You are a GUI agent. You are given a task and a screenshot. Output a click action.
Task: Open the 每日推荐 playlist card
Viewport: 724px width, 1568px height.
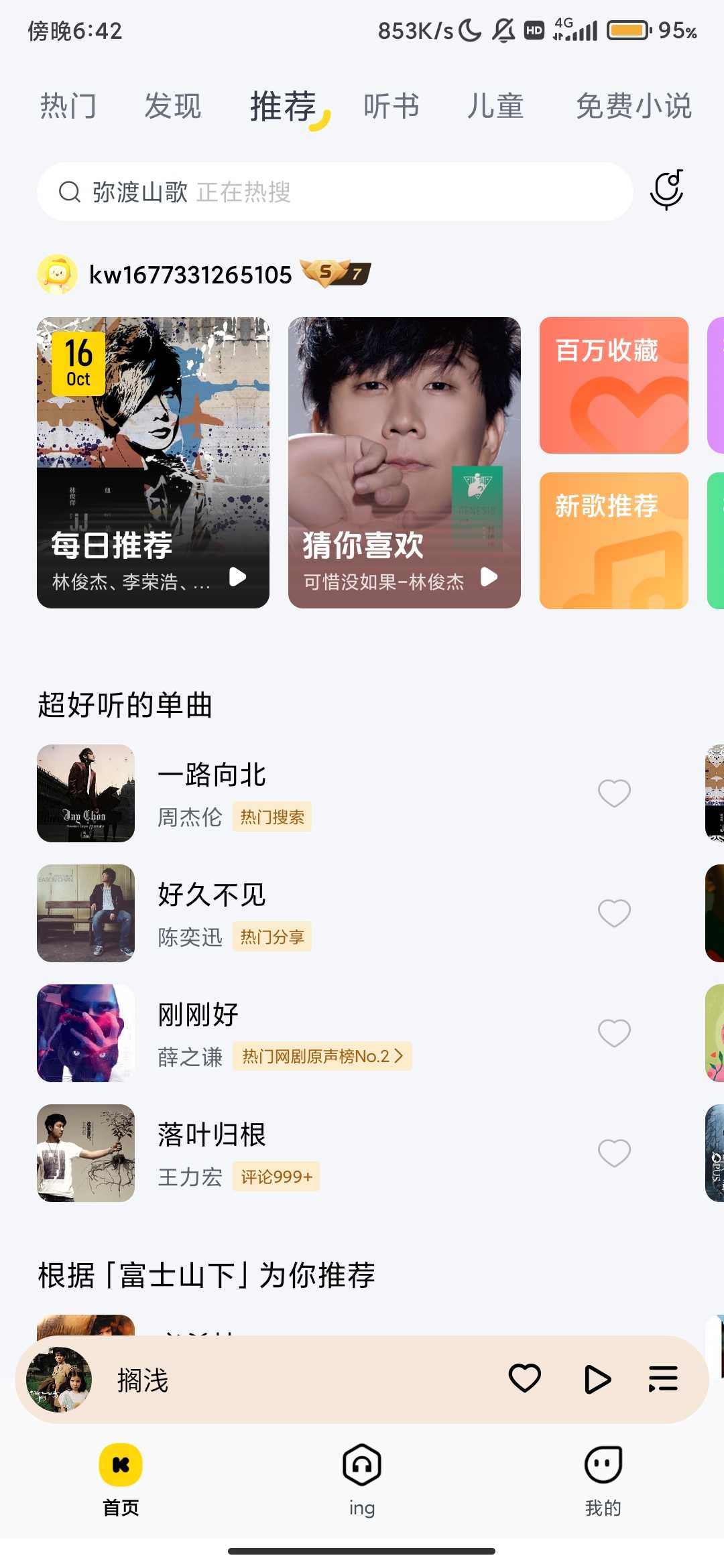pyautogui.click(x=153, y=462)
